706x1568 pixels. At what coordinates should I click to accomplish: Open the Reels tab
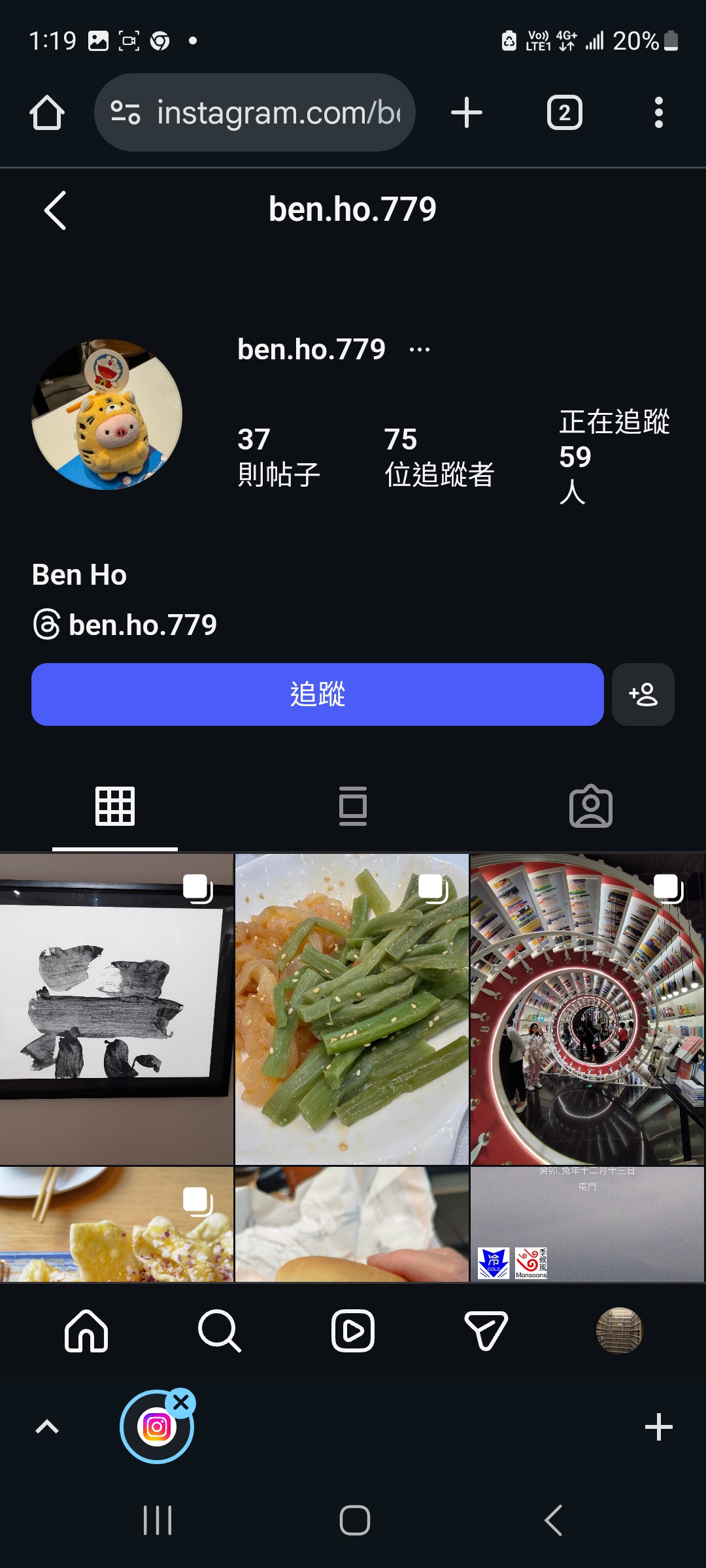point(353,1330)
